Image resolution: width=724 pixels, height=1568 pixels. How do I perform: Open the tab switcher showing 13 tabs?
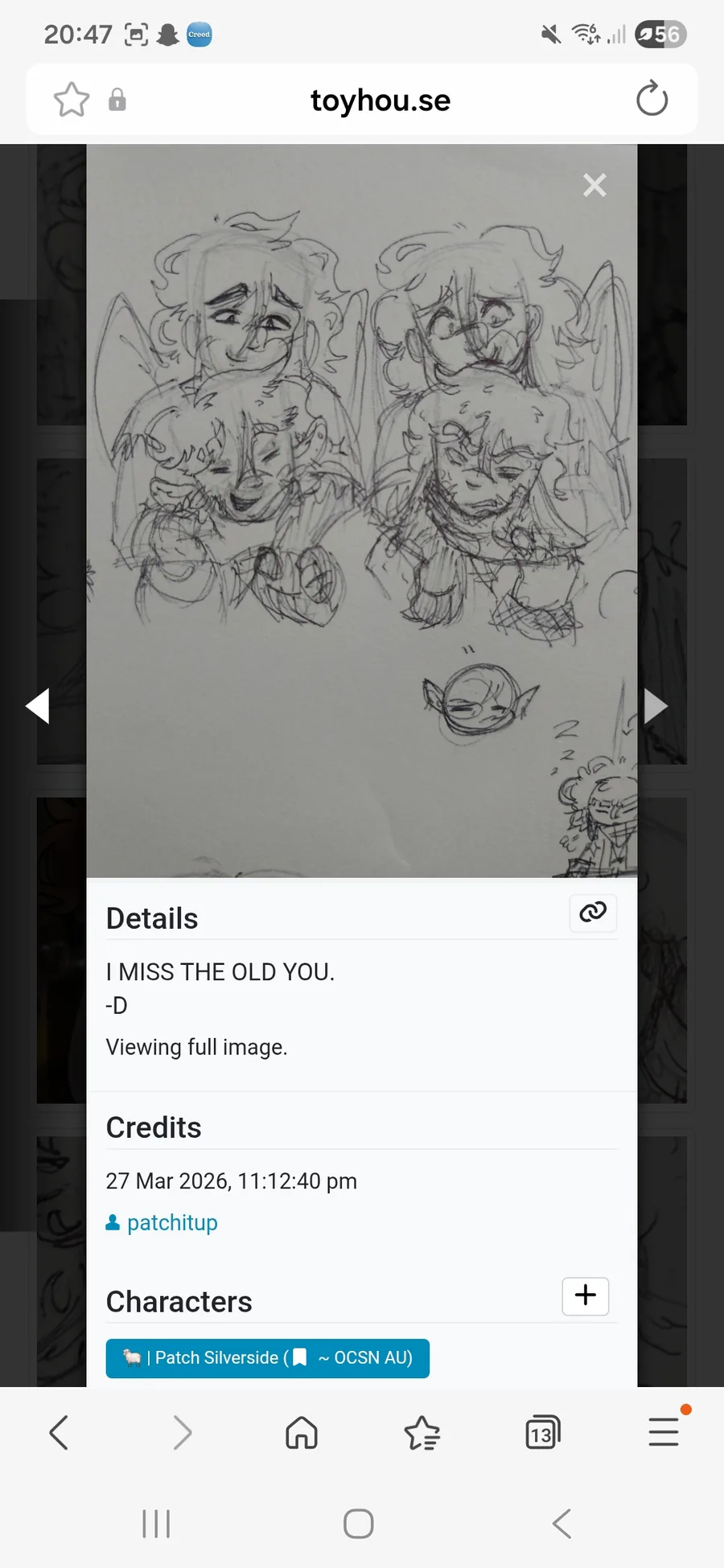click(x=542, y=1432)
